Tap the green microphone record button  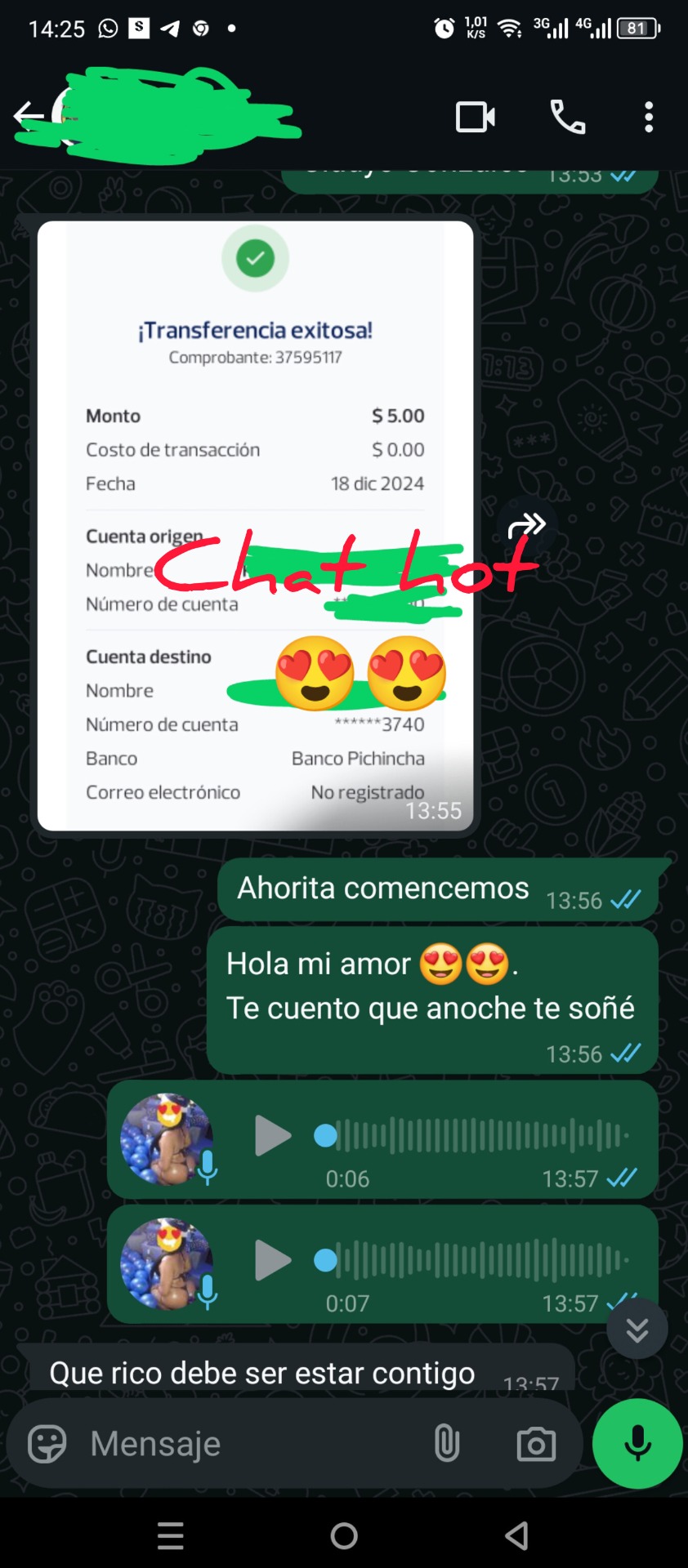pos(637,1444)
